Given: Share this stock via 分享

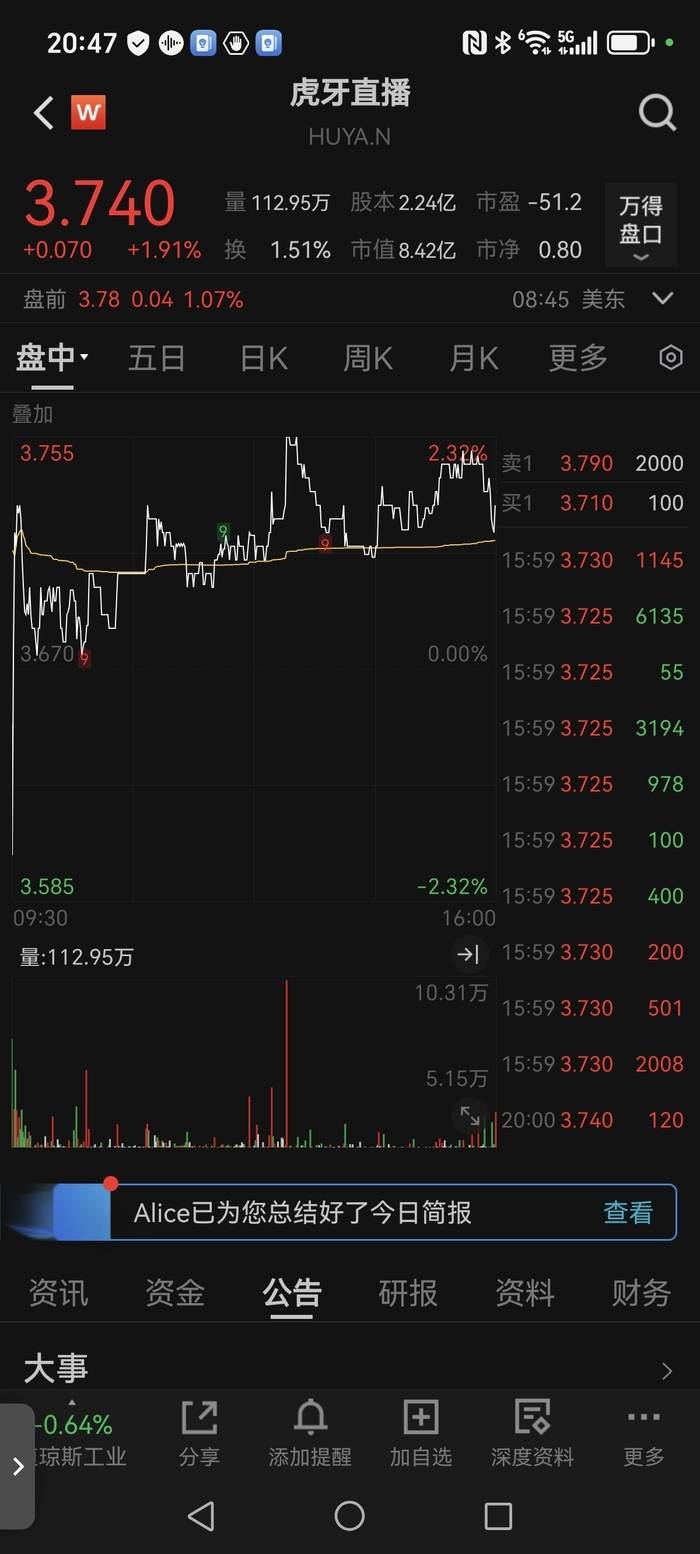Looking at the screenshot, I should coord(199,1432).
